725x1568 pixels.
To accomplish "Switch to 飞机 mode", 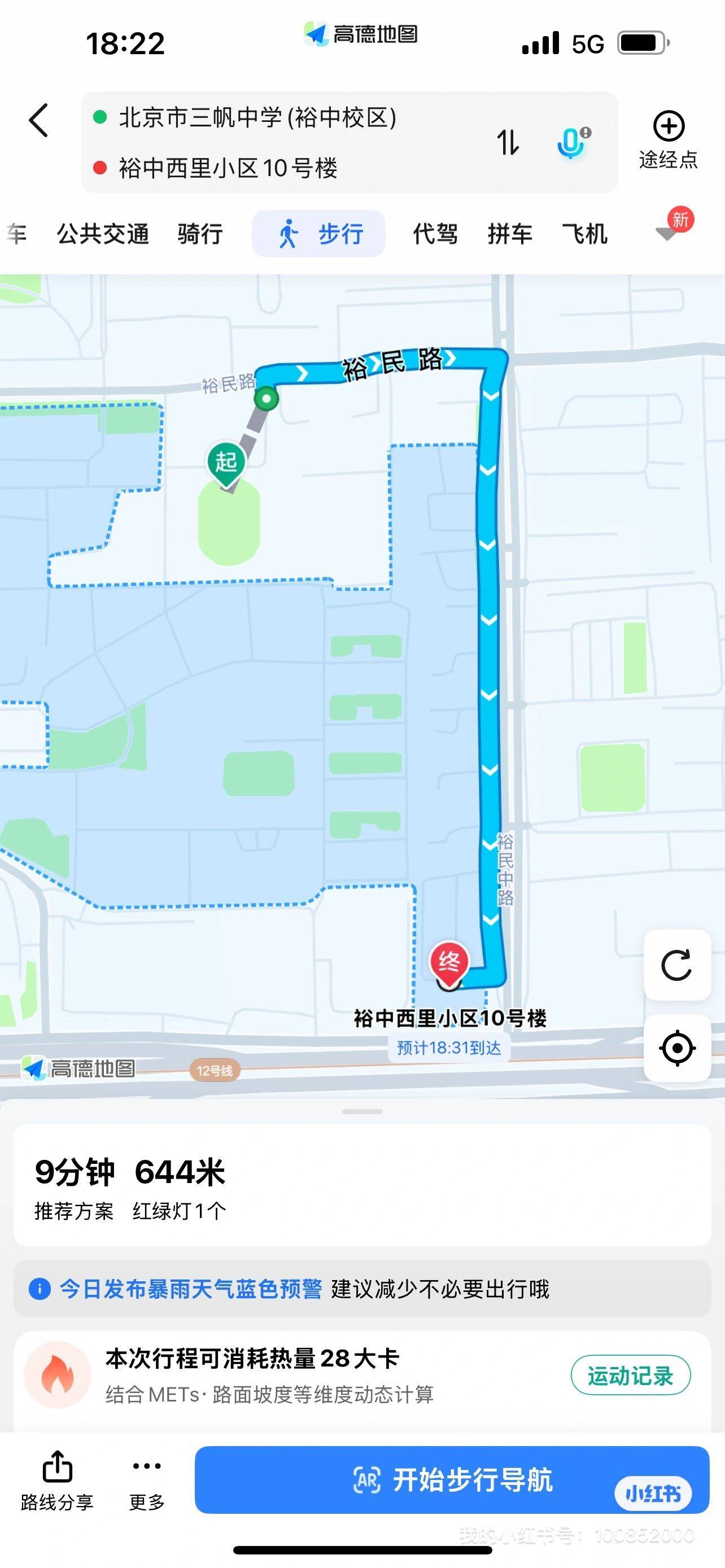I will [585, 234].
